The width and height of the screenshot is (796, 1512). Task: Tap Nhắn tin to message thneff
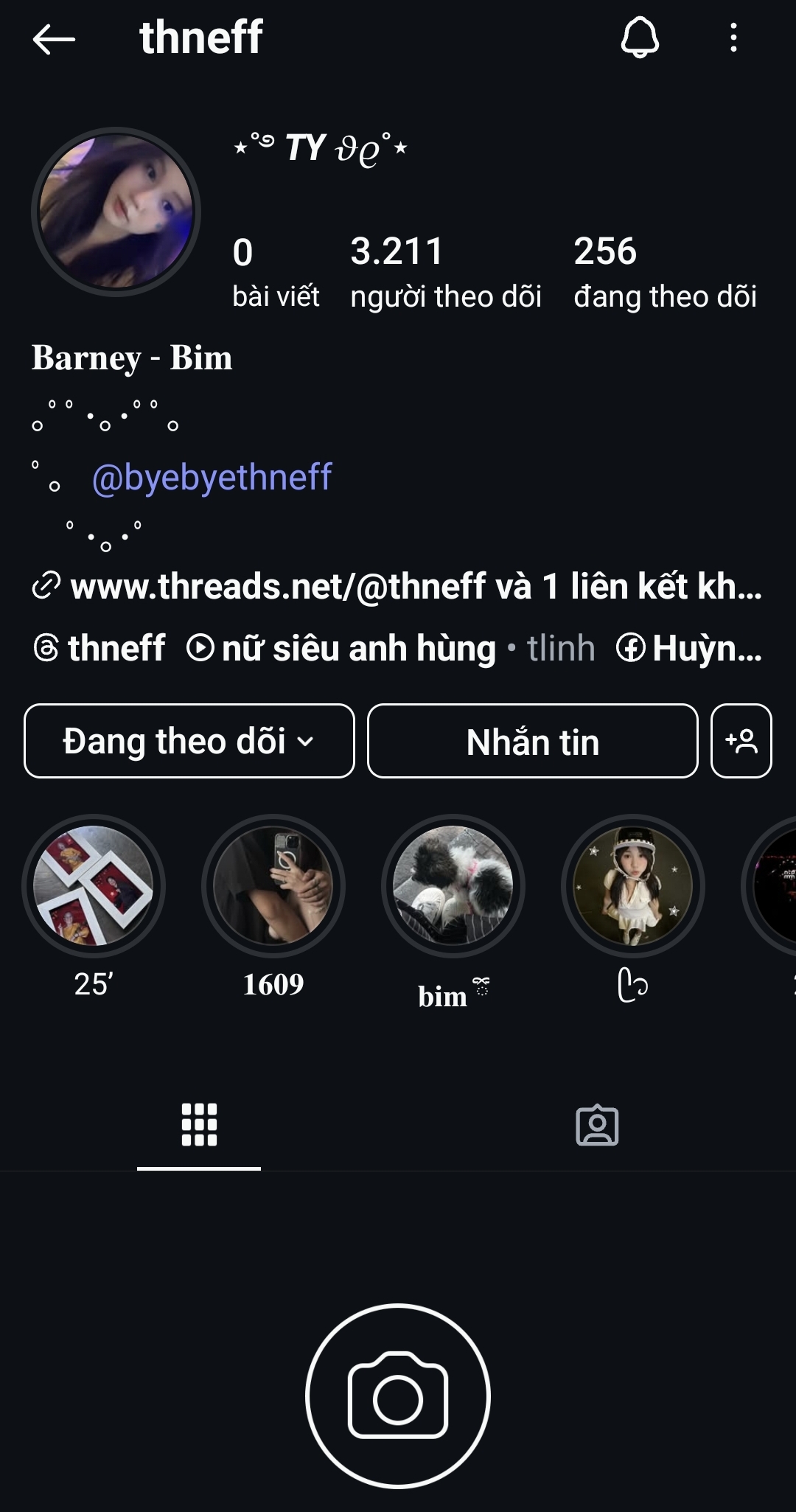tap(532, 741)
